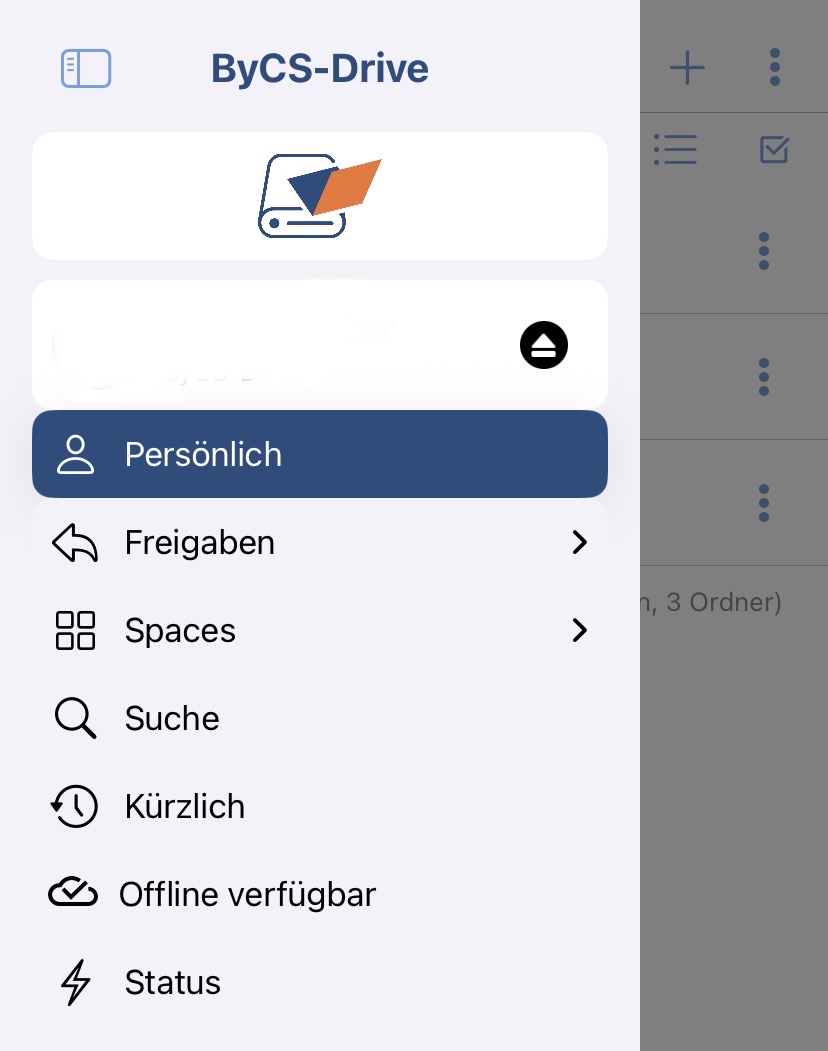View the Status page

171,982
